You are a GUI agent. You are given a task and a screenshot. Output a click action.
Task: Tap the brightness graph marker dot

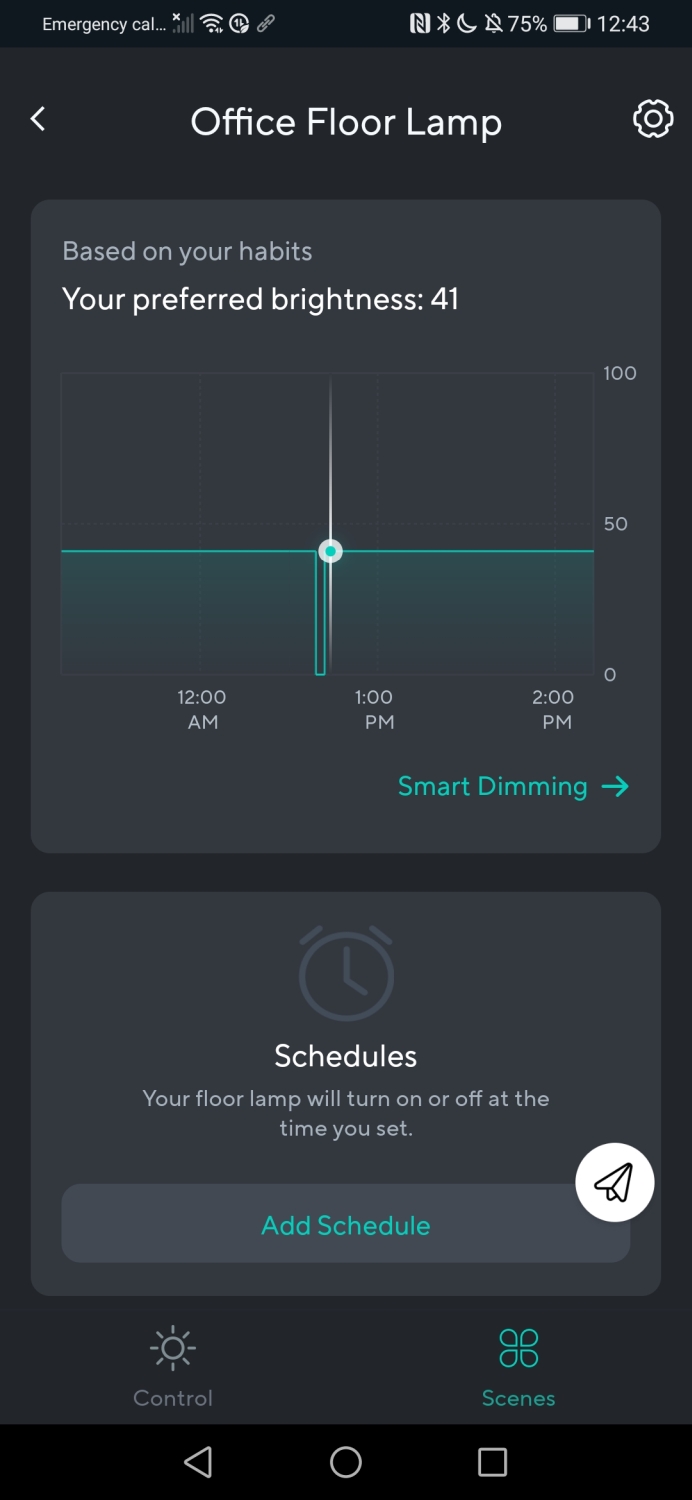331,551
